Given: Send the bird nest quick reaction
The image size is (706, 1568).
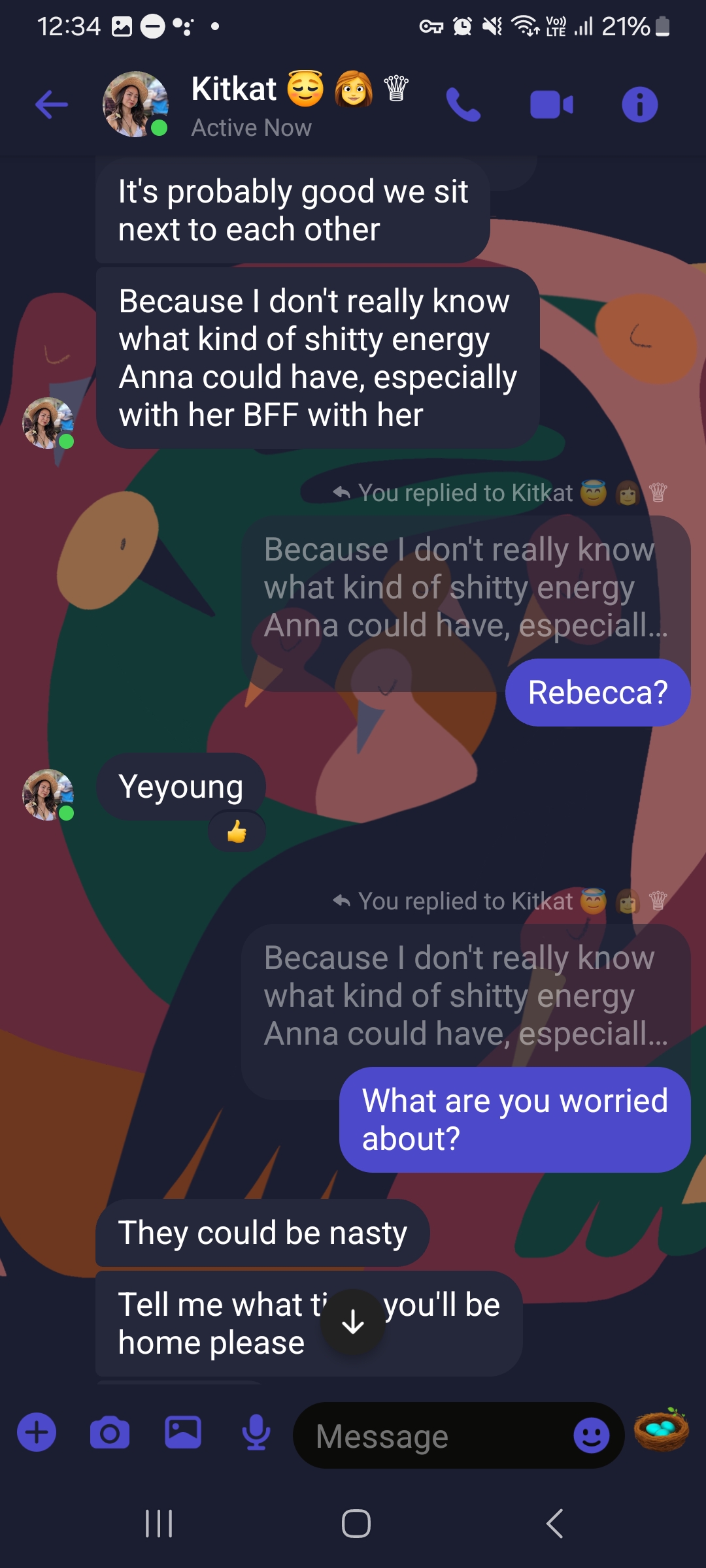Looking at the screenshot, I should pos(661,1429).
